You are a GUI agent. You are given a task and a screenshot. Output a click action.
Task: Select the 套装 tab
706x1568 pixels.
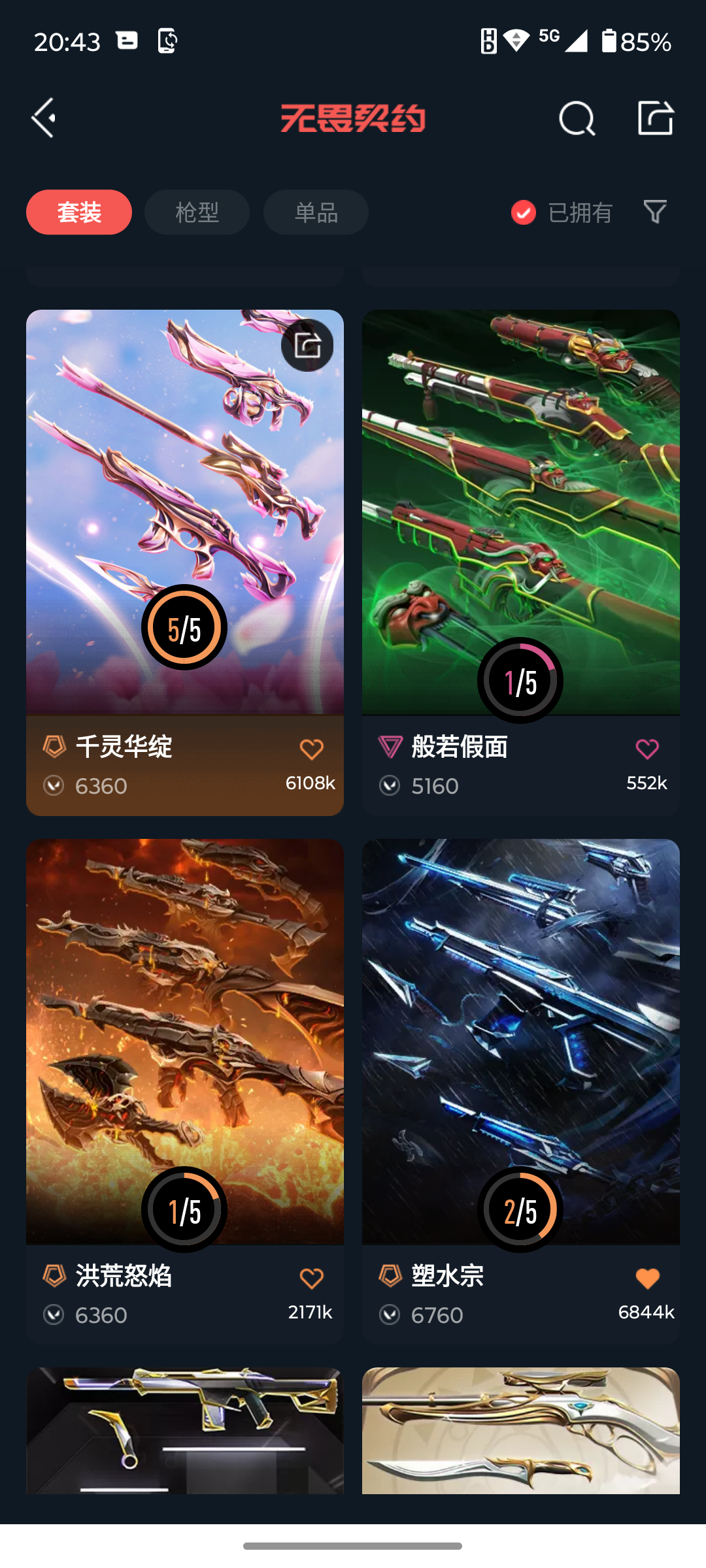pos(79,212)
